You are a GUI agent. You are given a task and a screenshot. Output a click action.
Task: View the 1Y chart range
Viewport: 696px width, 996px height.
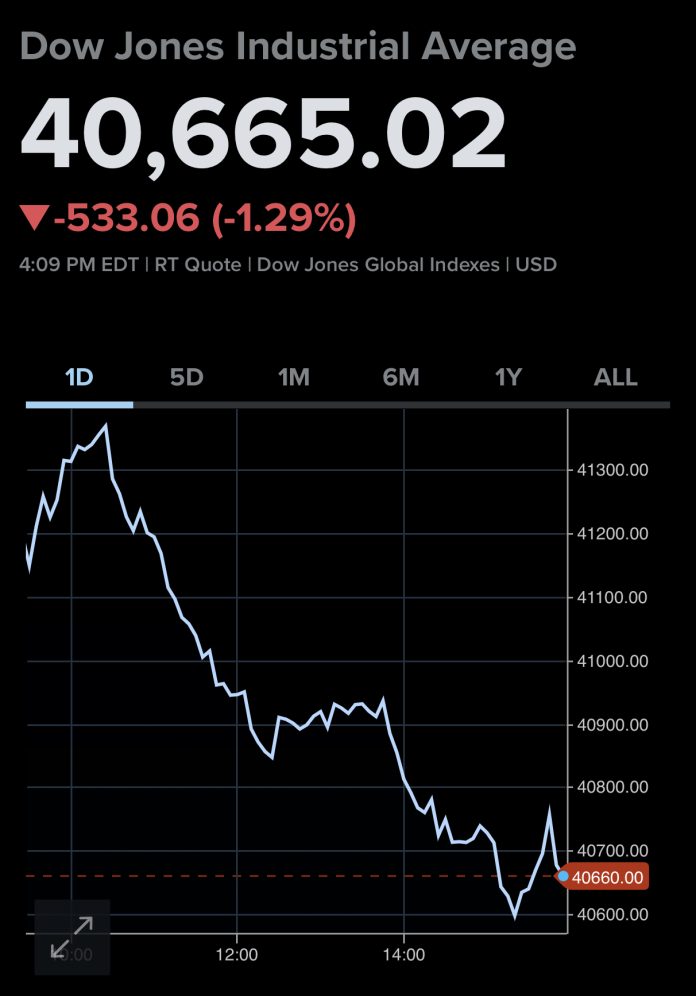pyautogui.click(x=508, y=378)
